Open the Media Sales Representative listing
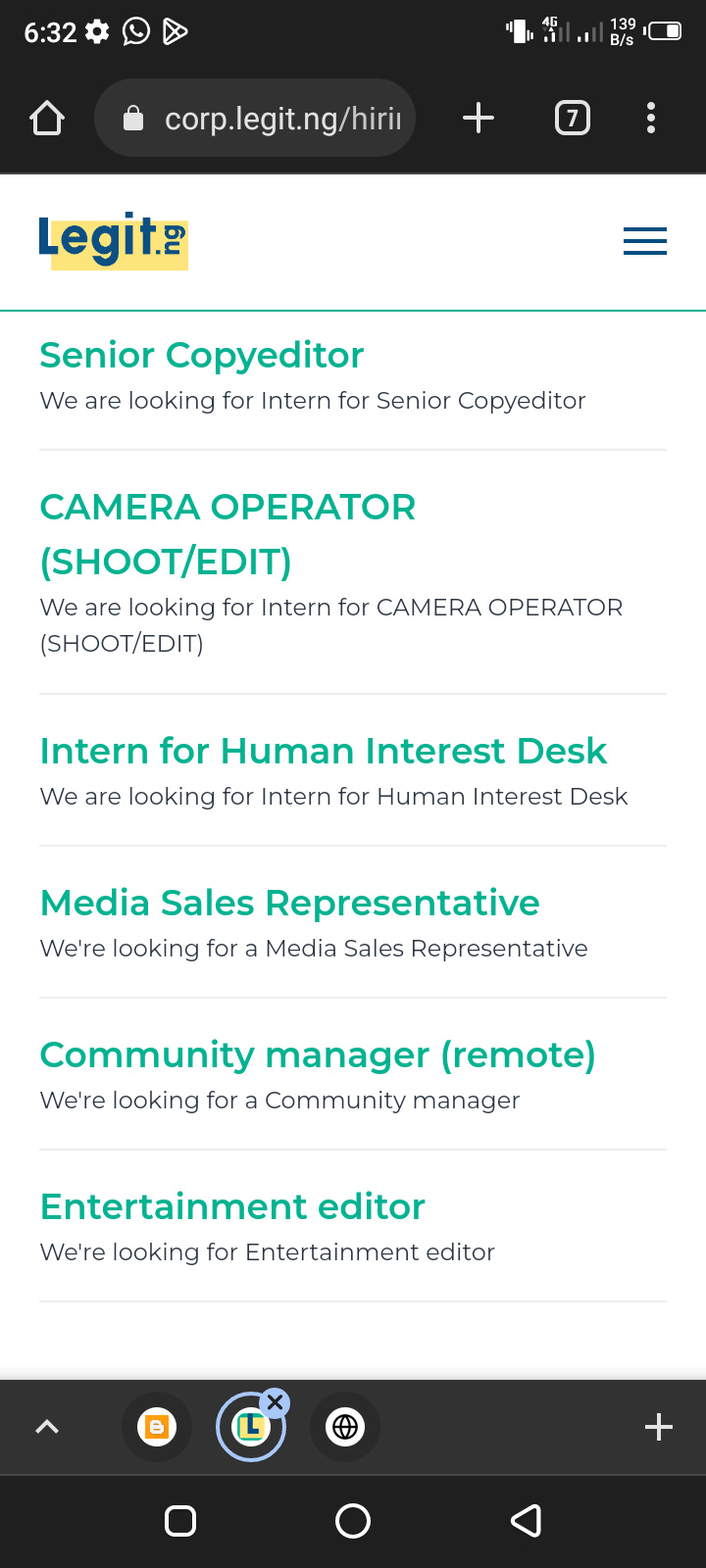Image resolution: width=706 pixels, height=1568 pixels. (x=289, y=903)
